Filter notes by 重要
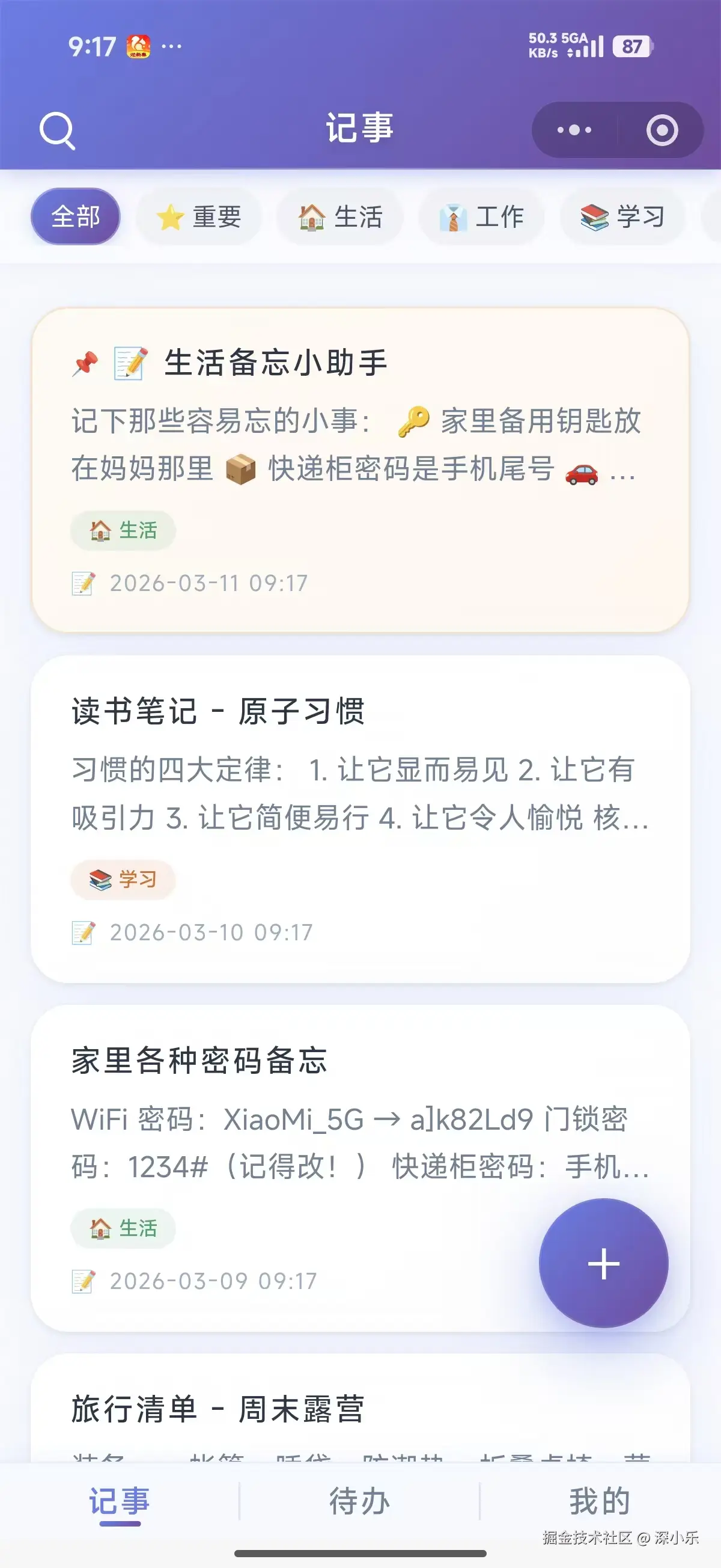 (x=199, y=216)
